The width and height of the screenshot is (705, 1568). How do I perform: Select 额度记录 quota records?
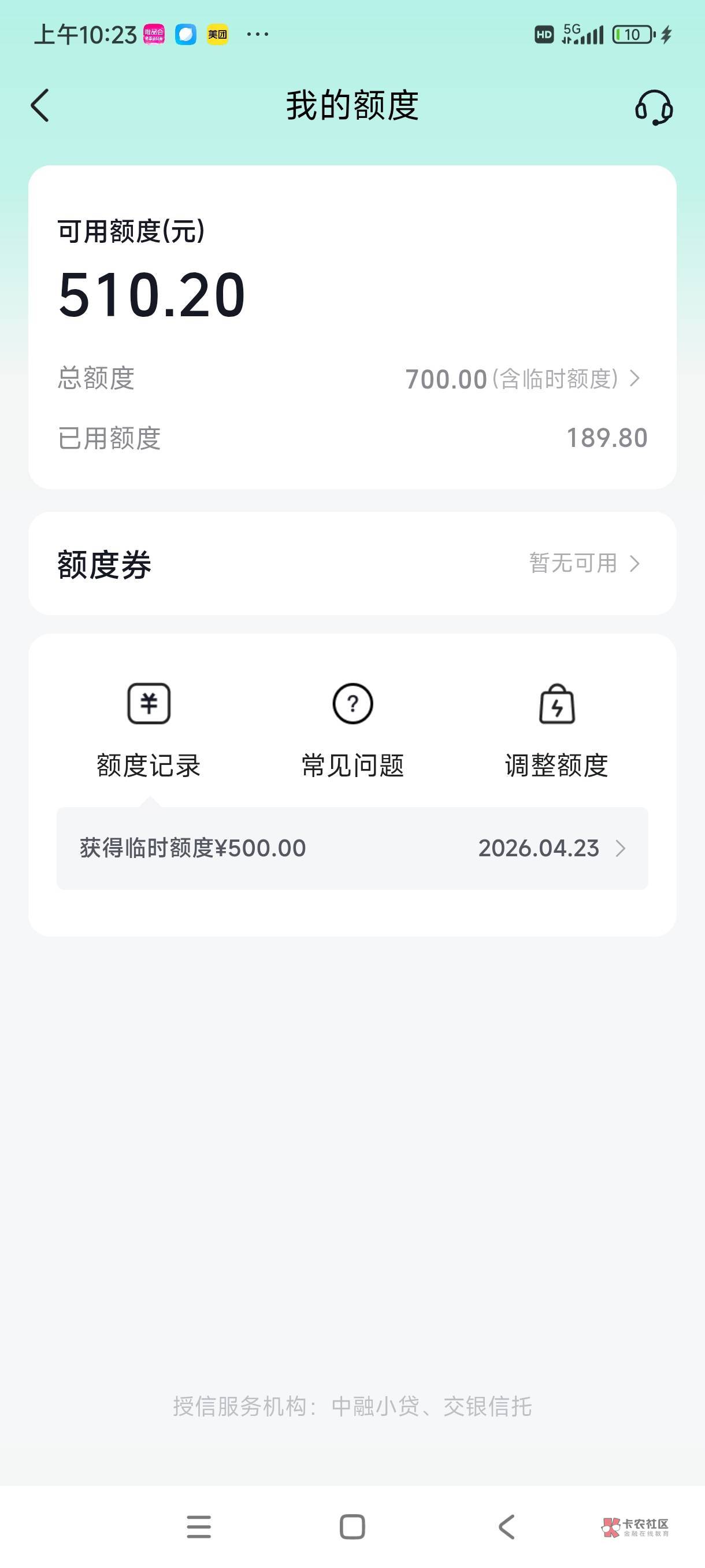pyautogui.click(x=149, y=730)
